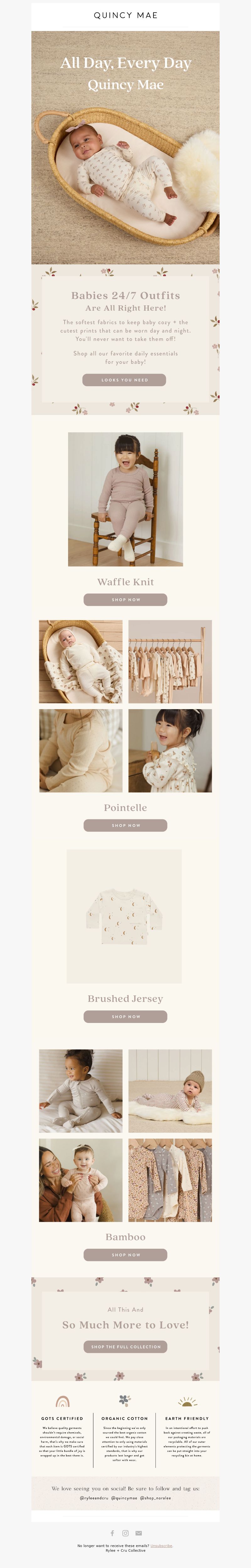251x1568 pixels.
Task: Tap Shop The Full Collection button
Action: [125, 1347]
